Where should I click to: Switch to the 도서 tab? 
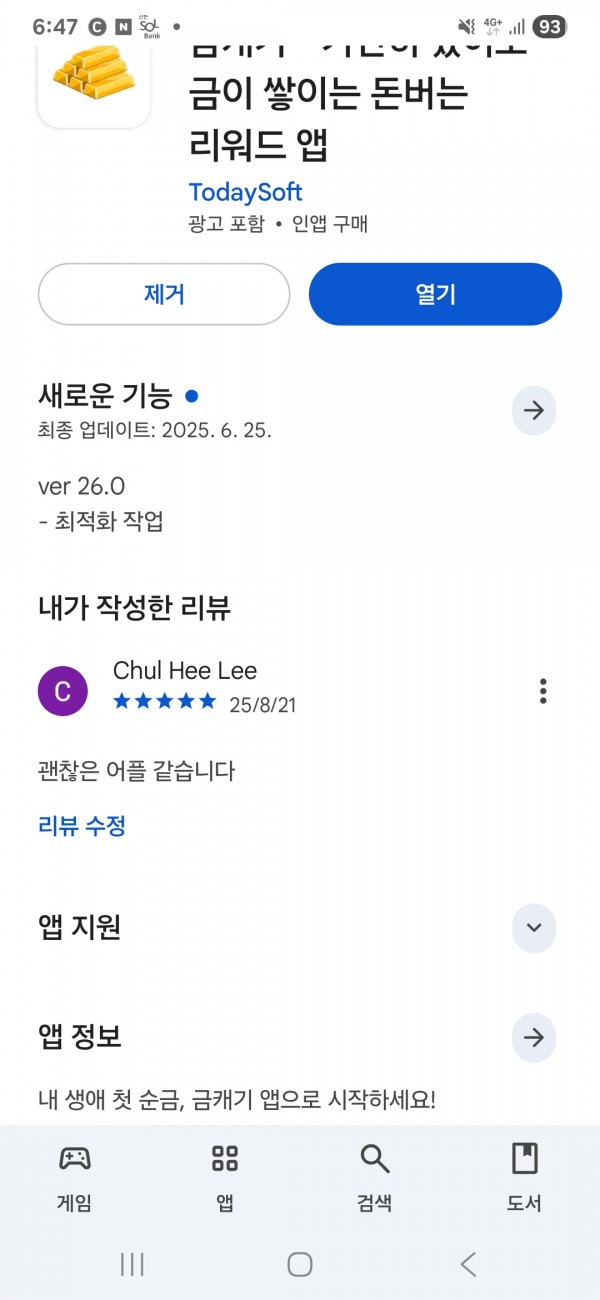point(525,1178)
